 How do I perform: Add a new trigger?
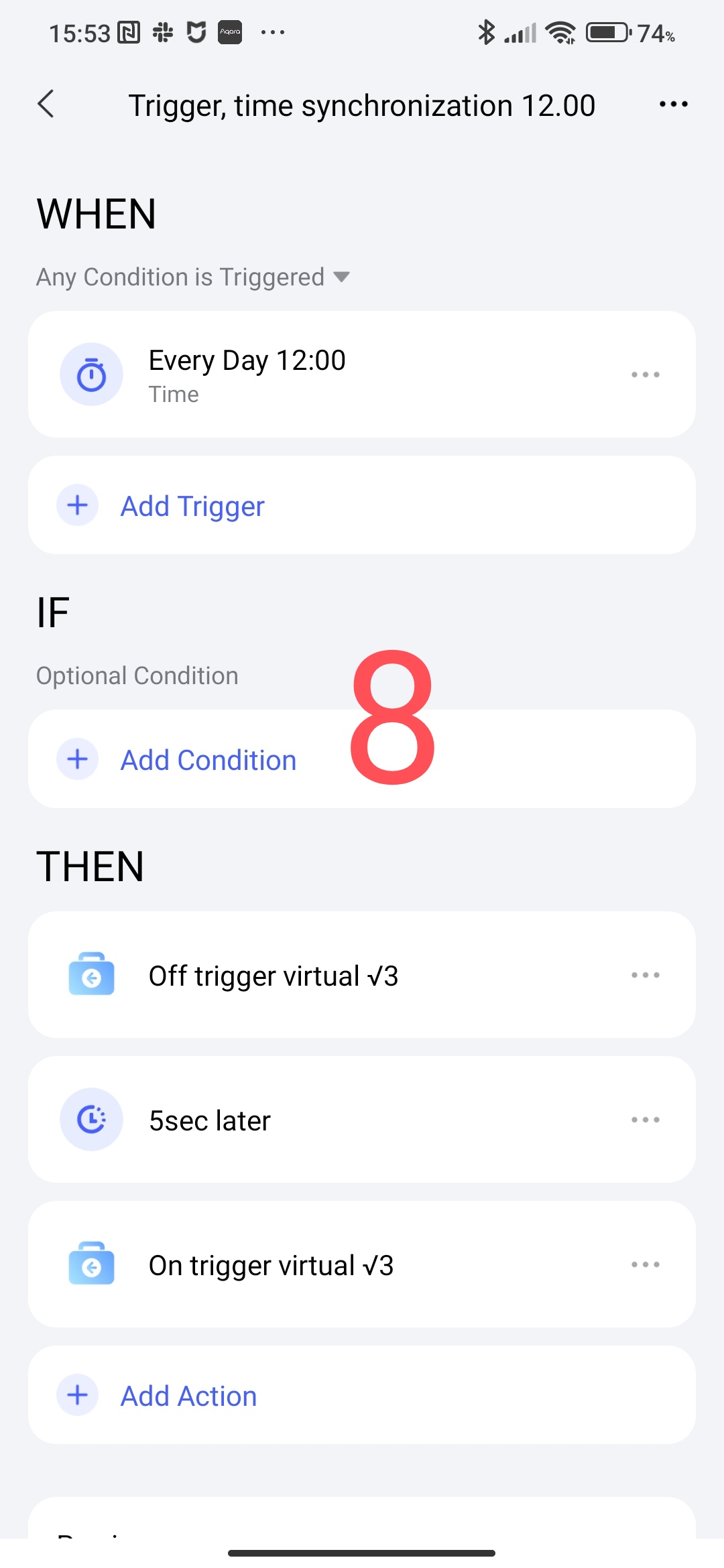point(192,506)
